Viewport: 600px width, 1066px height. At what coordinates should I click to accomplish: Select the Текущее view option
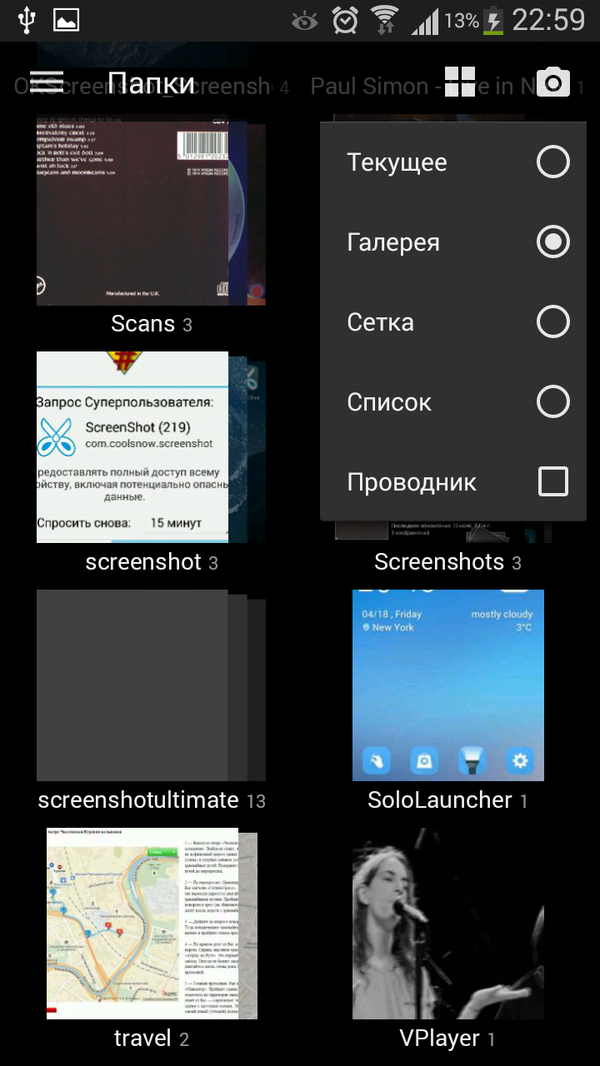tap(553, 162)
